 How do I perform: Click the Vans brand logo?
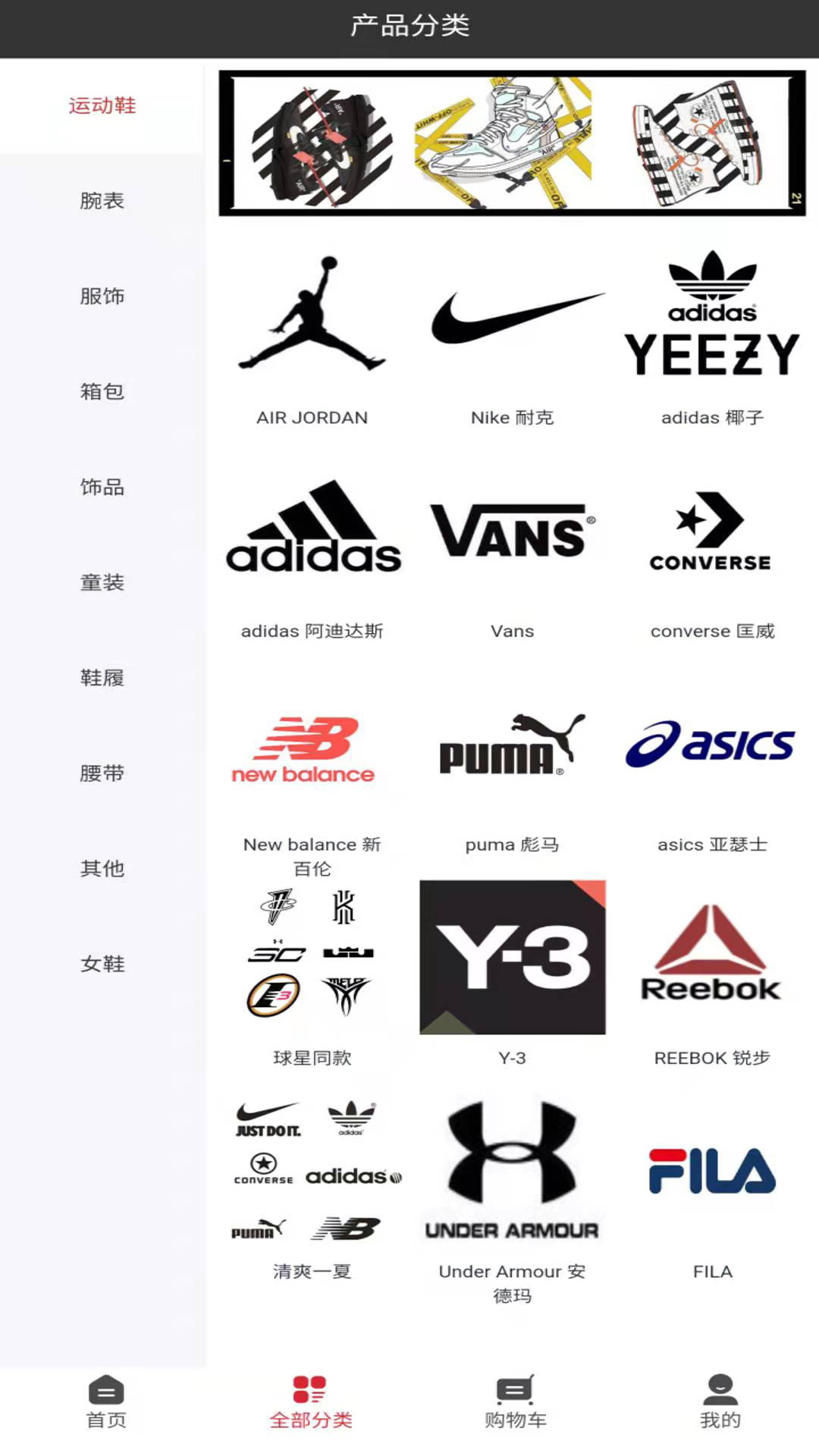tap(512, 535)
